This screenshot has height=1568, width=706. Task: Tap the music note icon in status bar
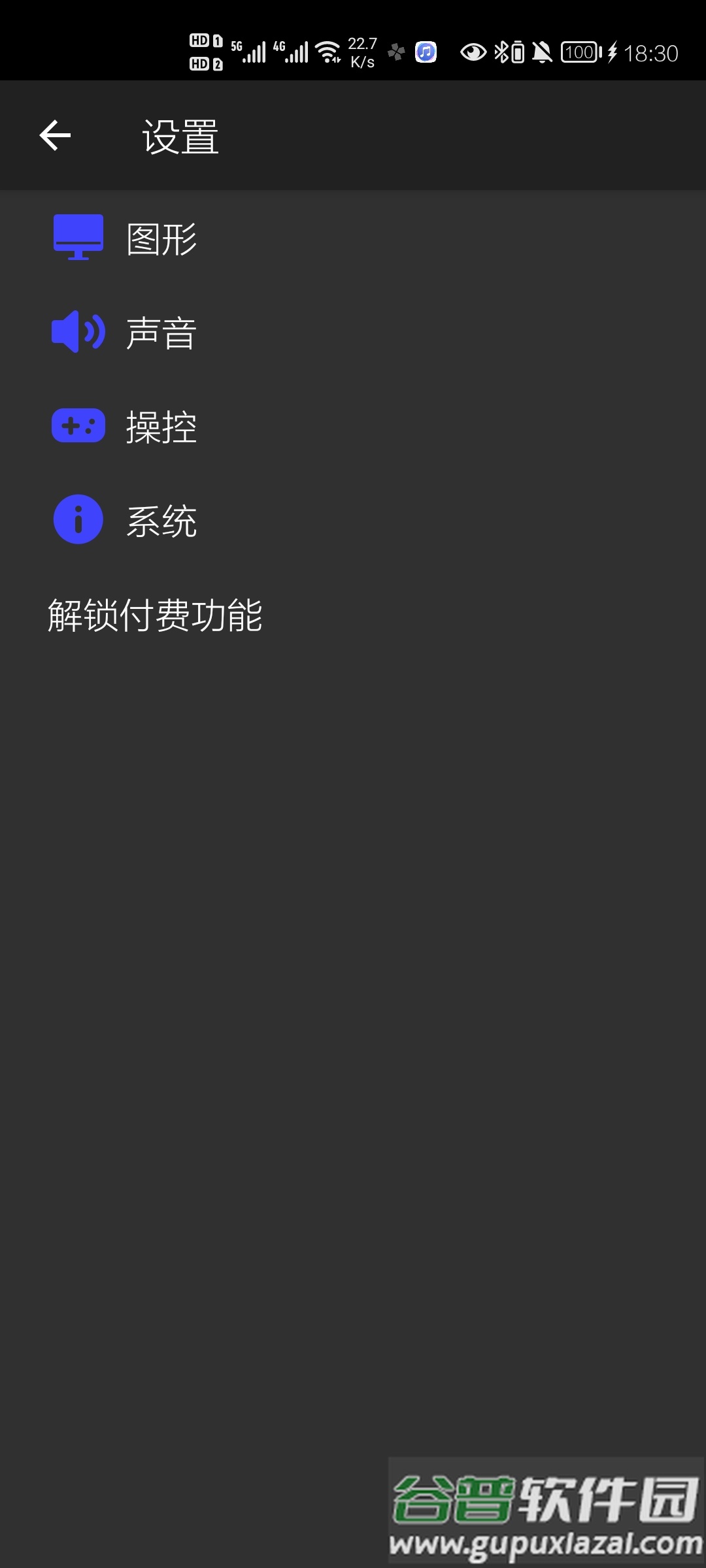(x=425, y=52)
